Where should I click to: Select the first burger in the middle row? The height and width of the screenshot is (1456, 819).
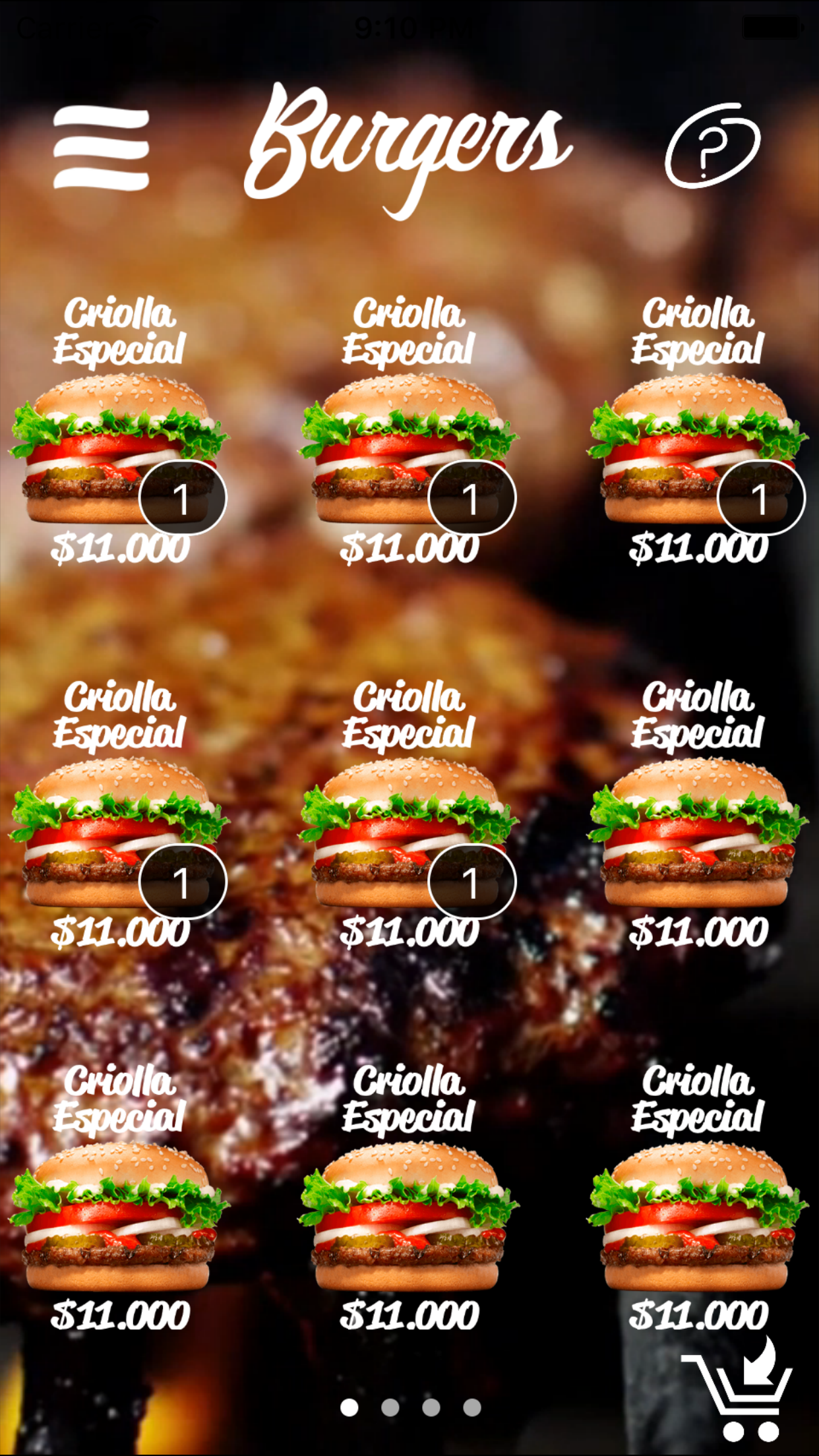pos(119,832)
